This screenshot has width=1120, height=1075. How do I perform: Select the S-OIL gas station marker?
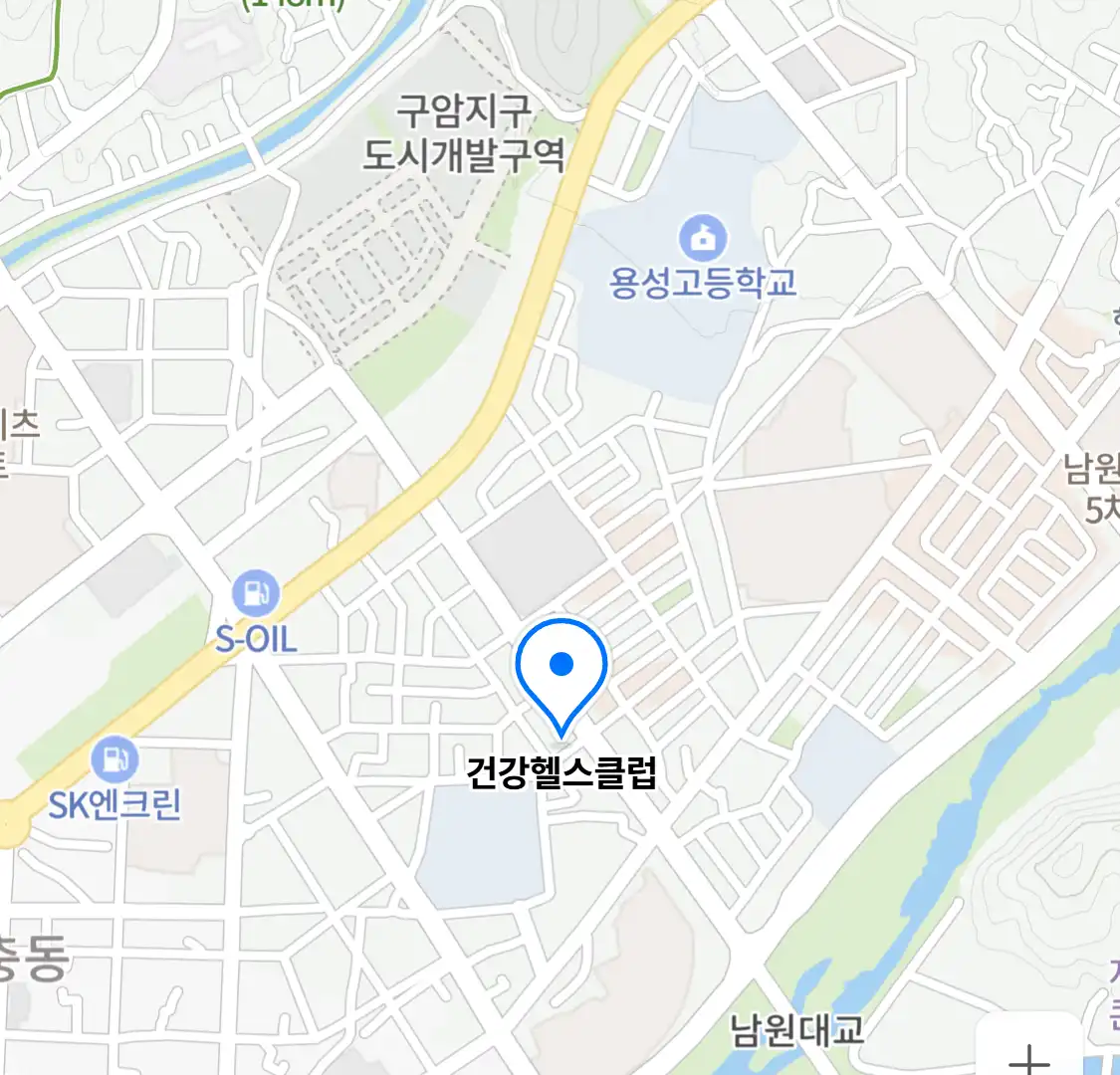[x=256, y=594]
